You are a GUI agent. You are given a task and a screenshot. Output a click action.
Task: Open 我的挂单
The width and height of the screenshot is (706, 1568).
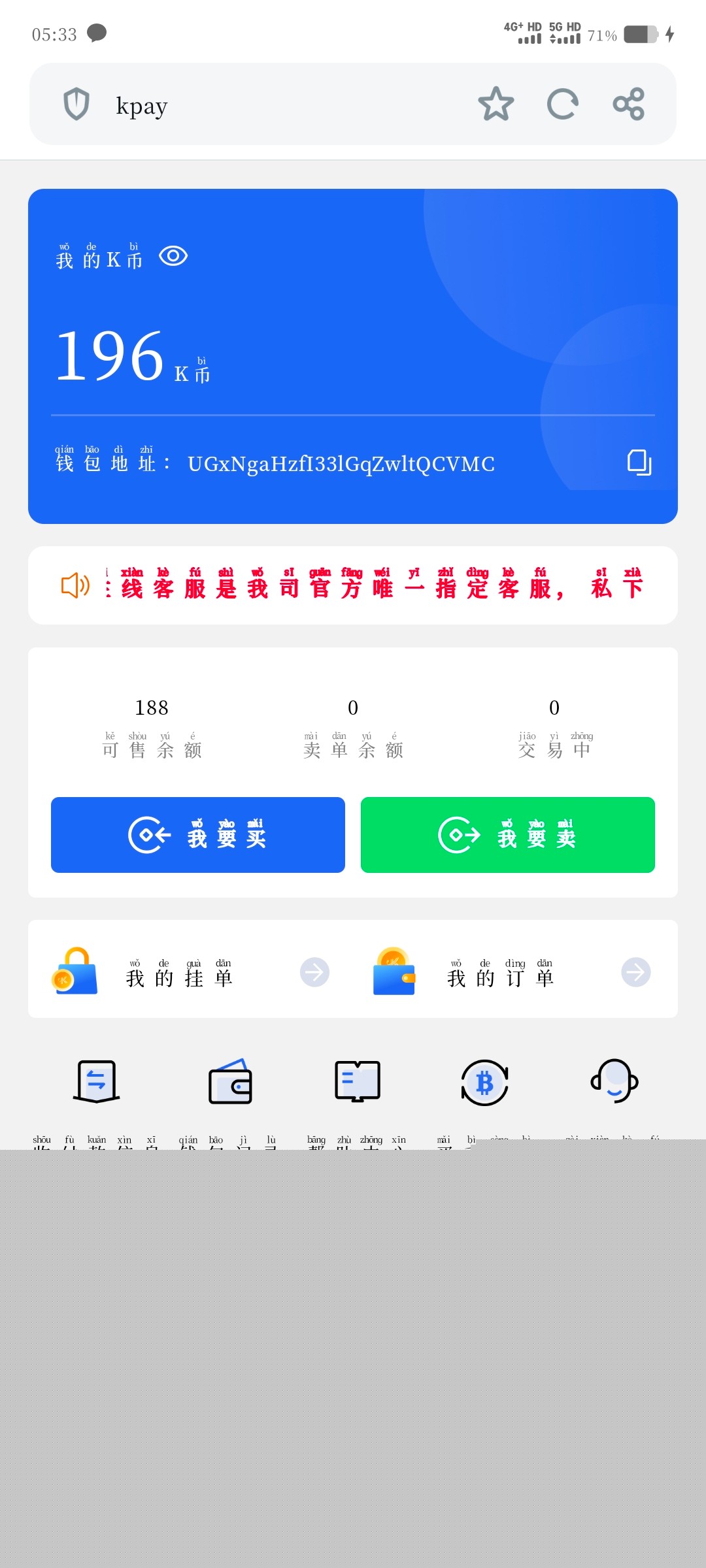pos(190,972)
